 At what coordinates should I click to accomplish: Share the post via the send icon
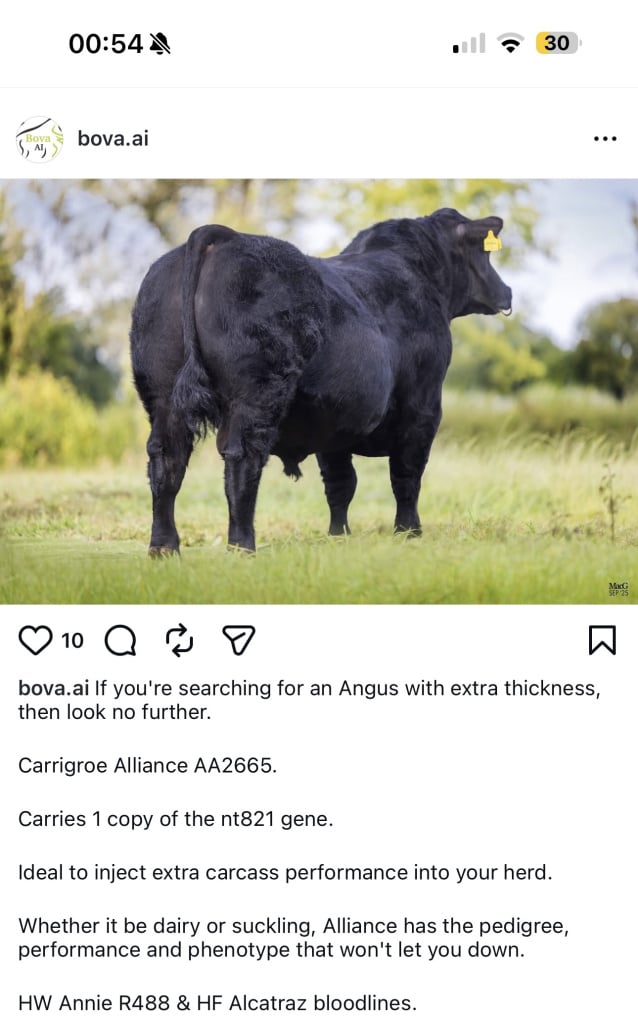pos(238,640)
